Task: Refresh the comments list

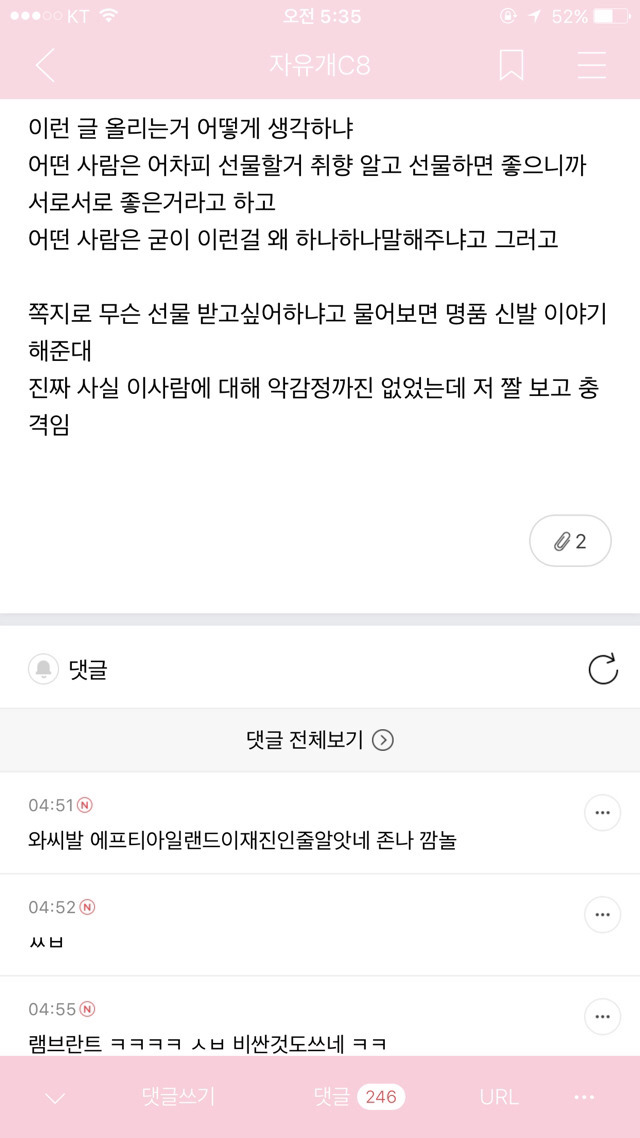Action: (603, 670)
